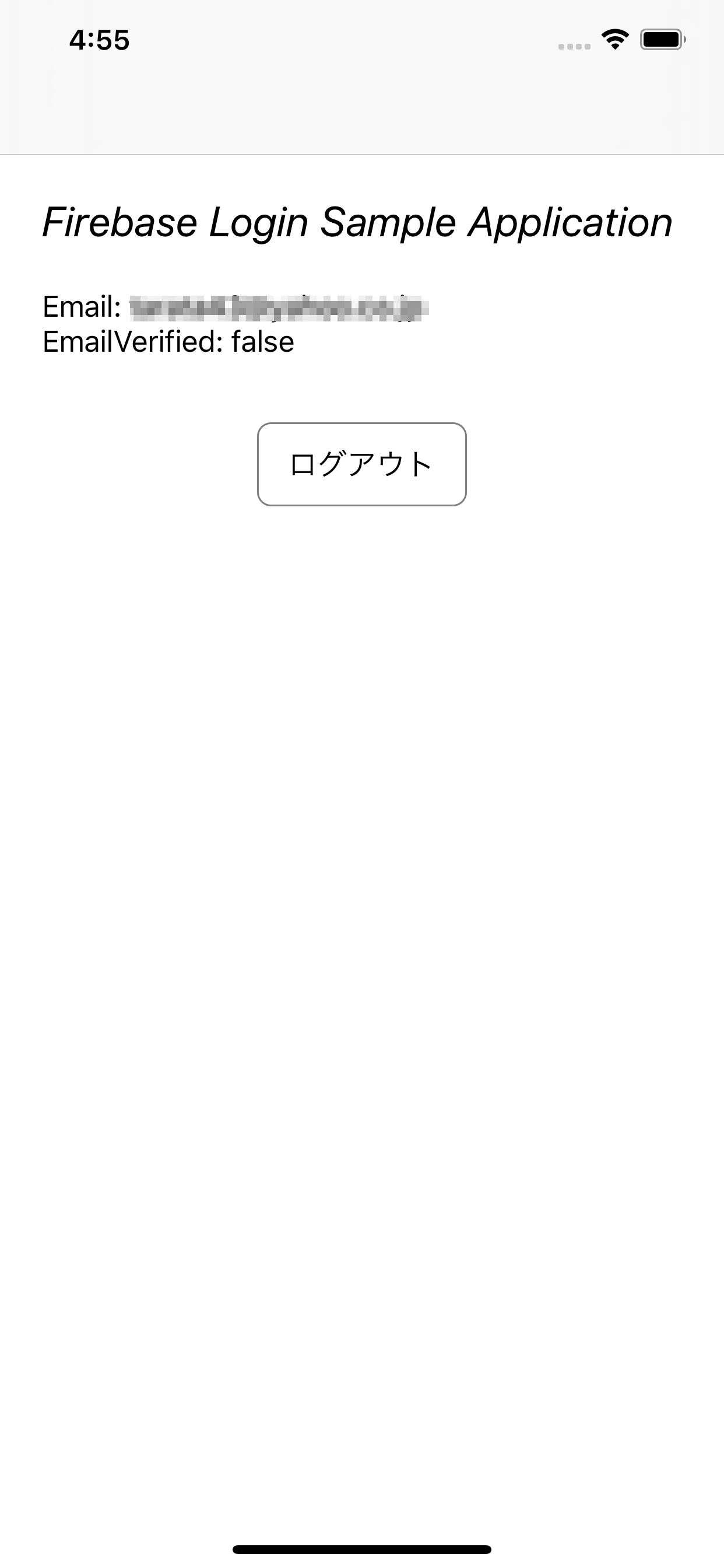Tap the false verification value
The height and width of the screenshot is (1568, 724).
pos(263,342)
